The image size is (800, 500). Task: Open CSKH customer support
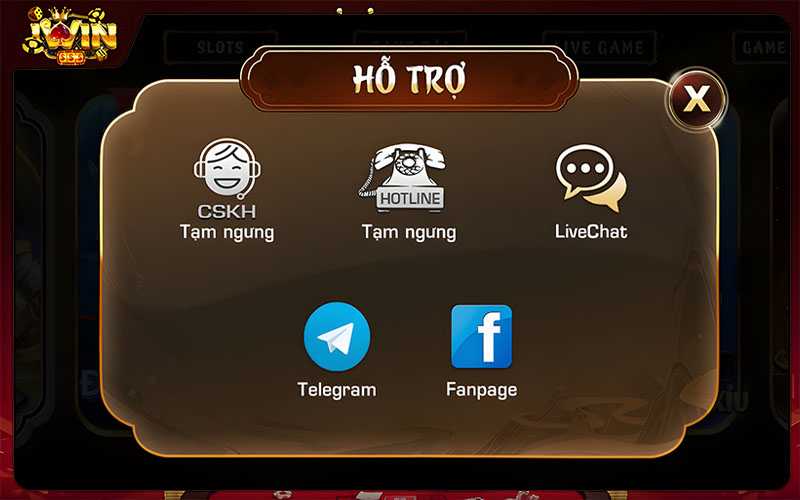coord(226,175)
